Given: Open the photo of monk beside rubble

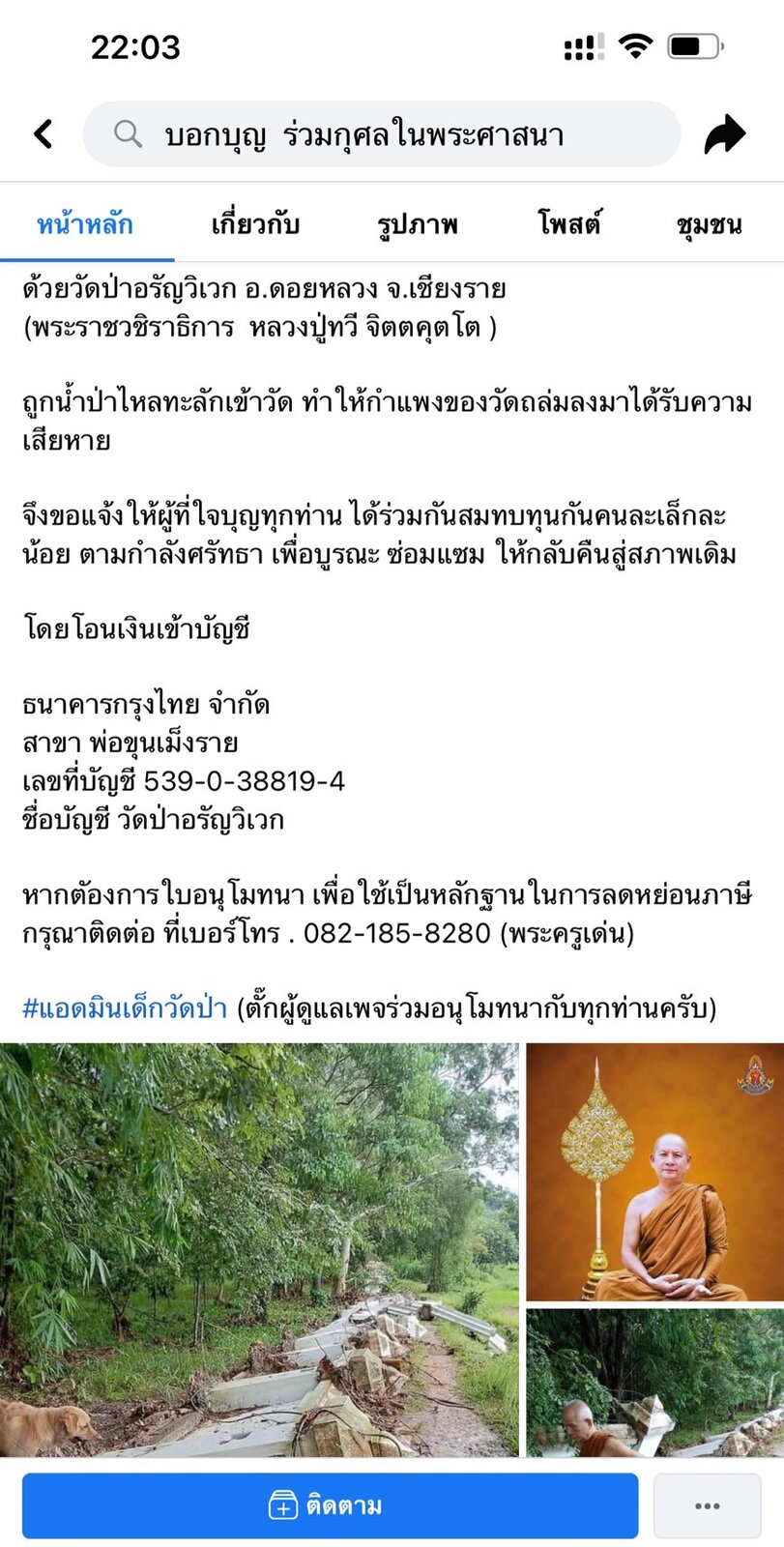Looking at the screenshot, I should point(655,1383).
